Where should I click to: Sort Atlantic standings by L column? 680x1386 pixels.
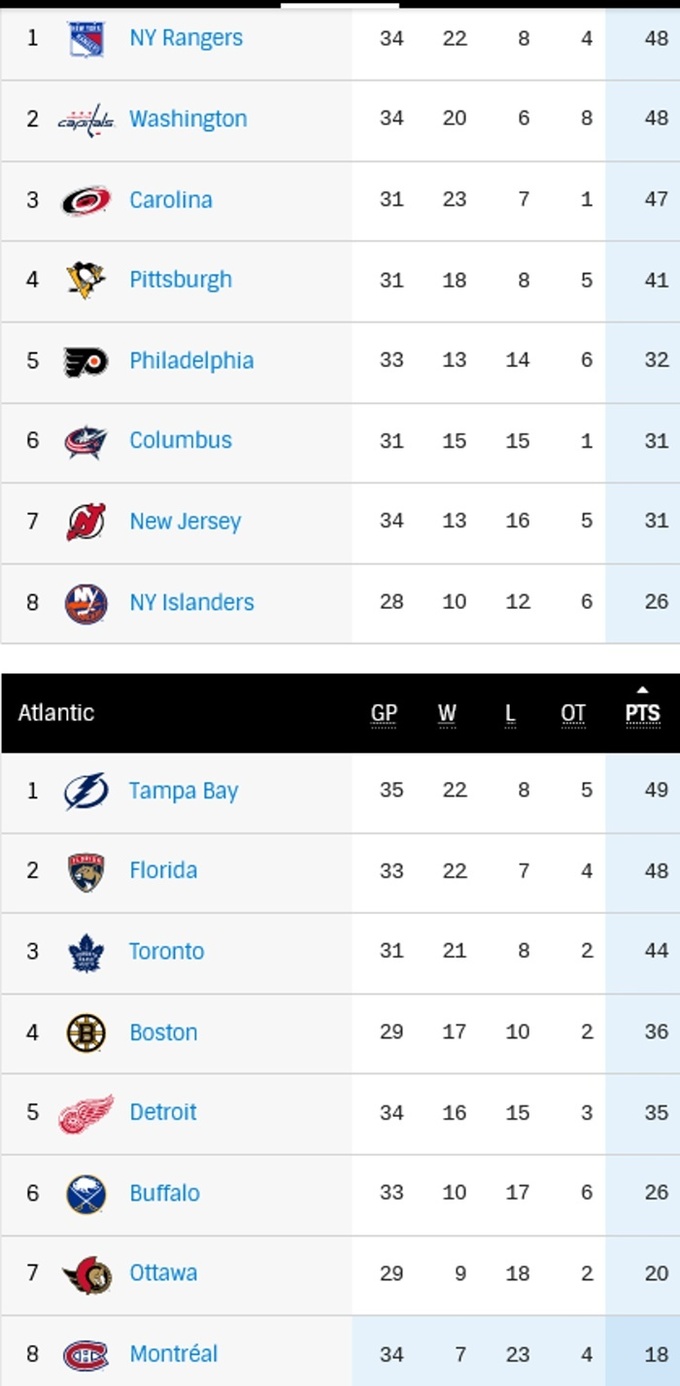pyautogui.click(x=510, y=713)
